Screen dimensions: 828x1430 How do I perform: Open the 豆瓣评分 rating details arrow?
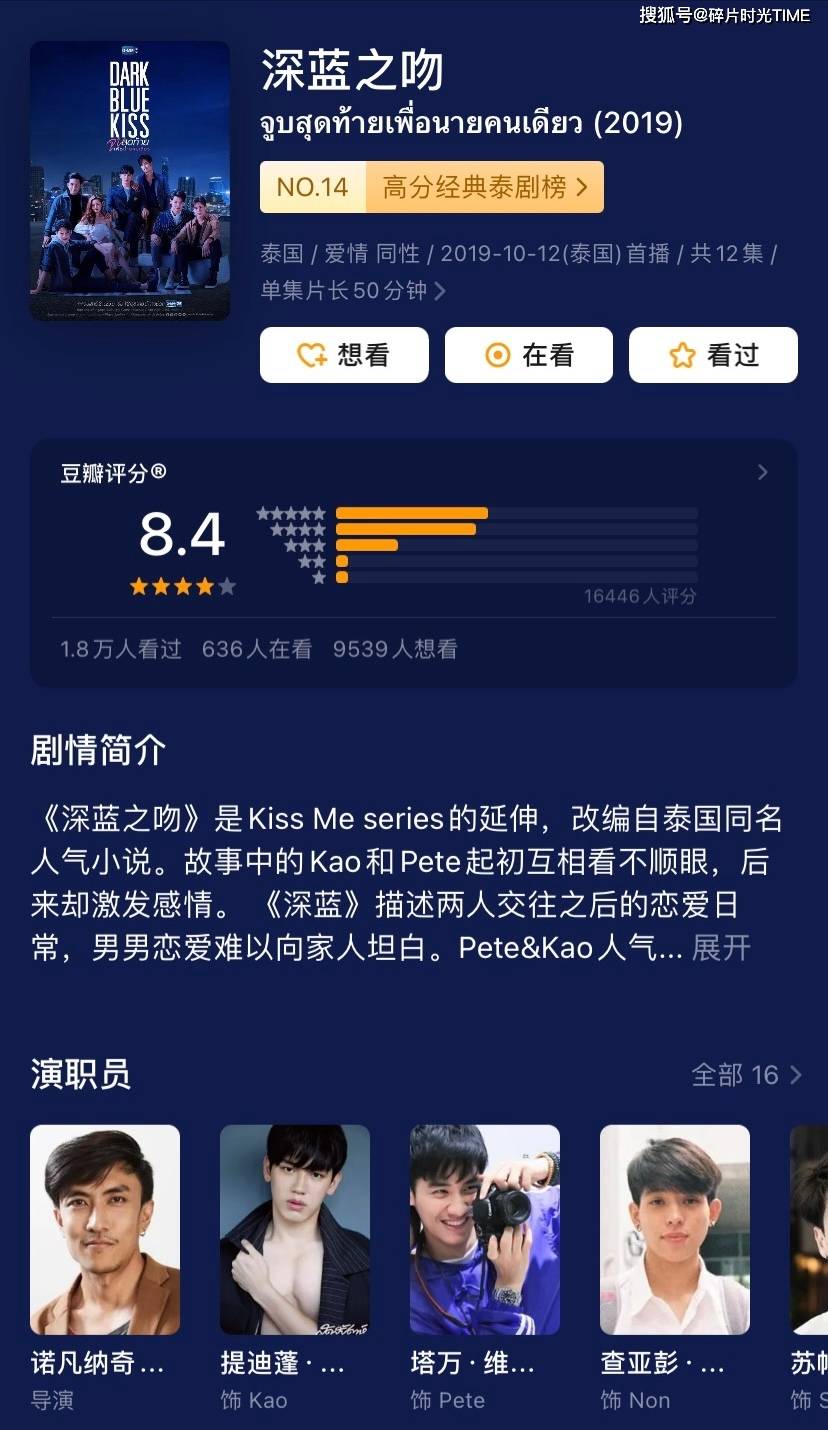tap(763, 472)
